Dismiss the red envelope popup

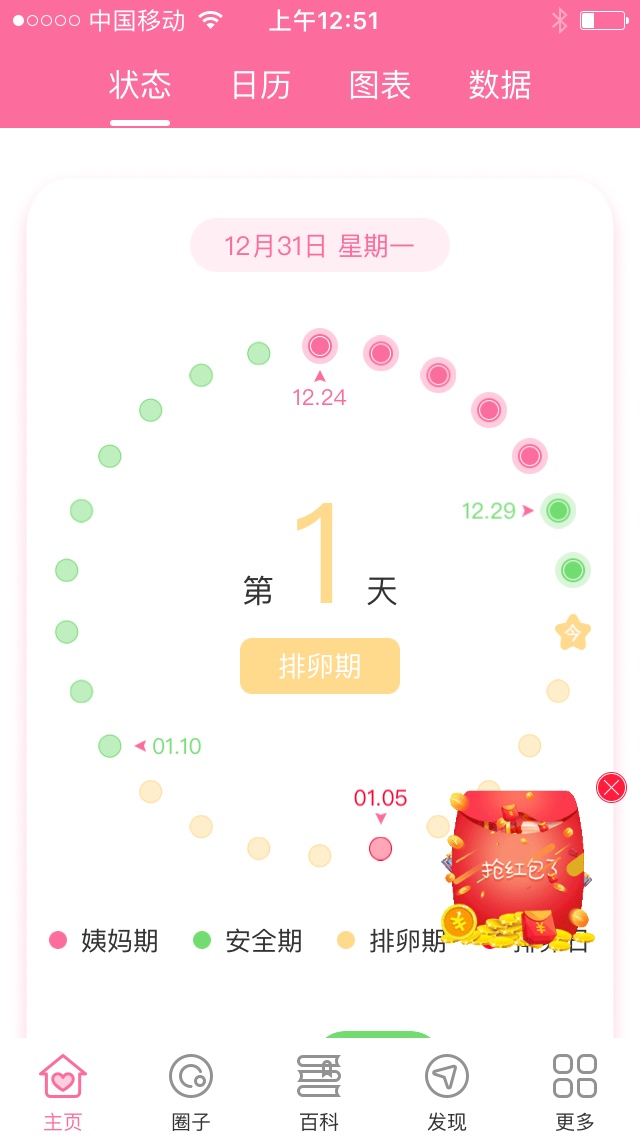(x=611, y=788)
